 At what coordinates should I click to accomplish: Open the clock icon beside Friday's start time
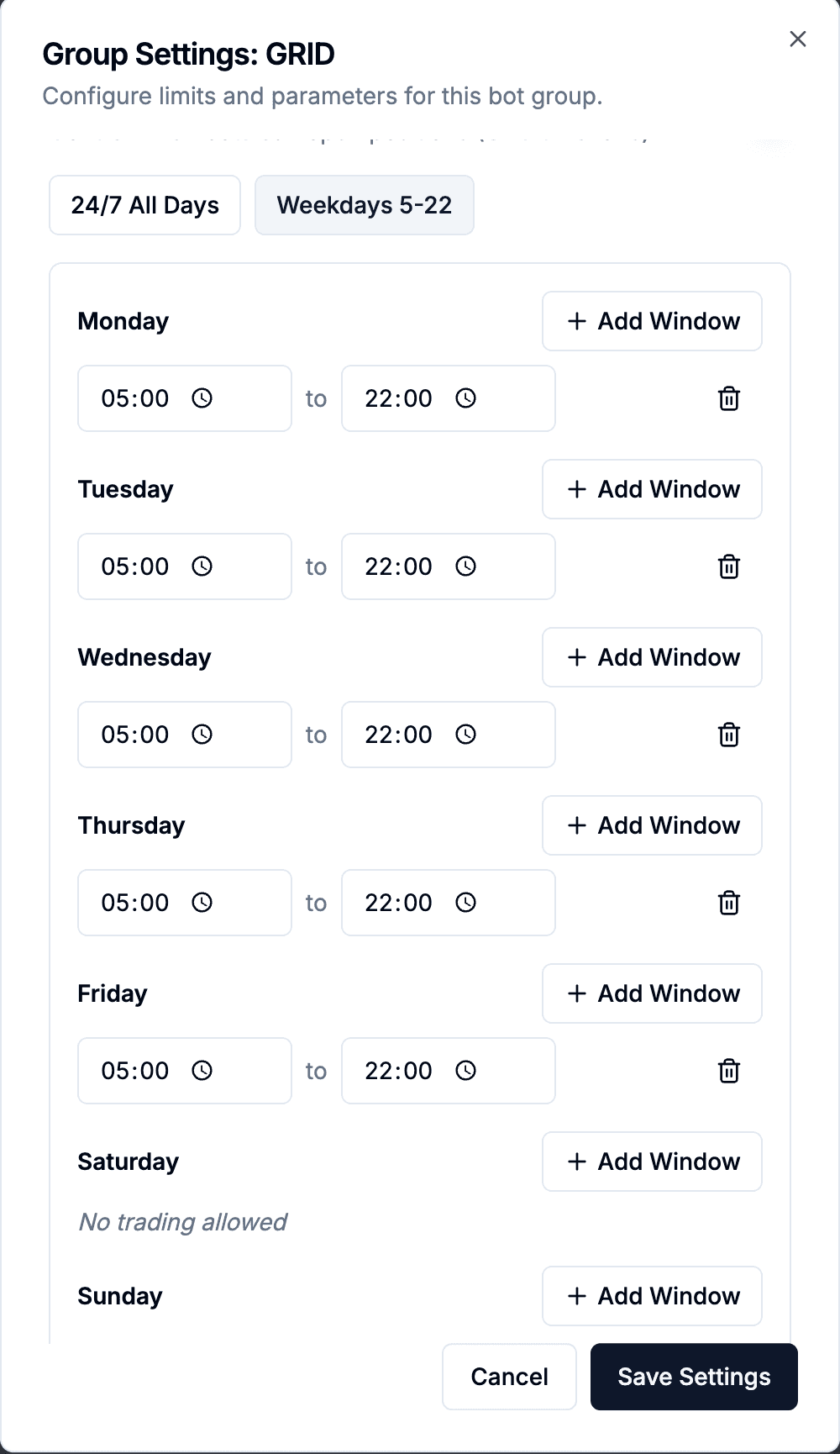tap(203, 1071)
